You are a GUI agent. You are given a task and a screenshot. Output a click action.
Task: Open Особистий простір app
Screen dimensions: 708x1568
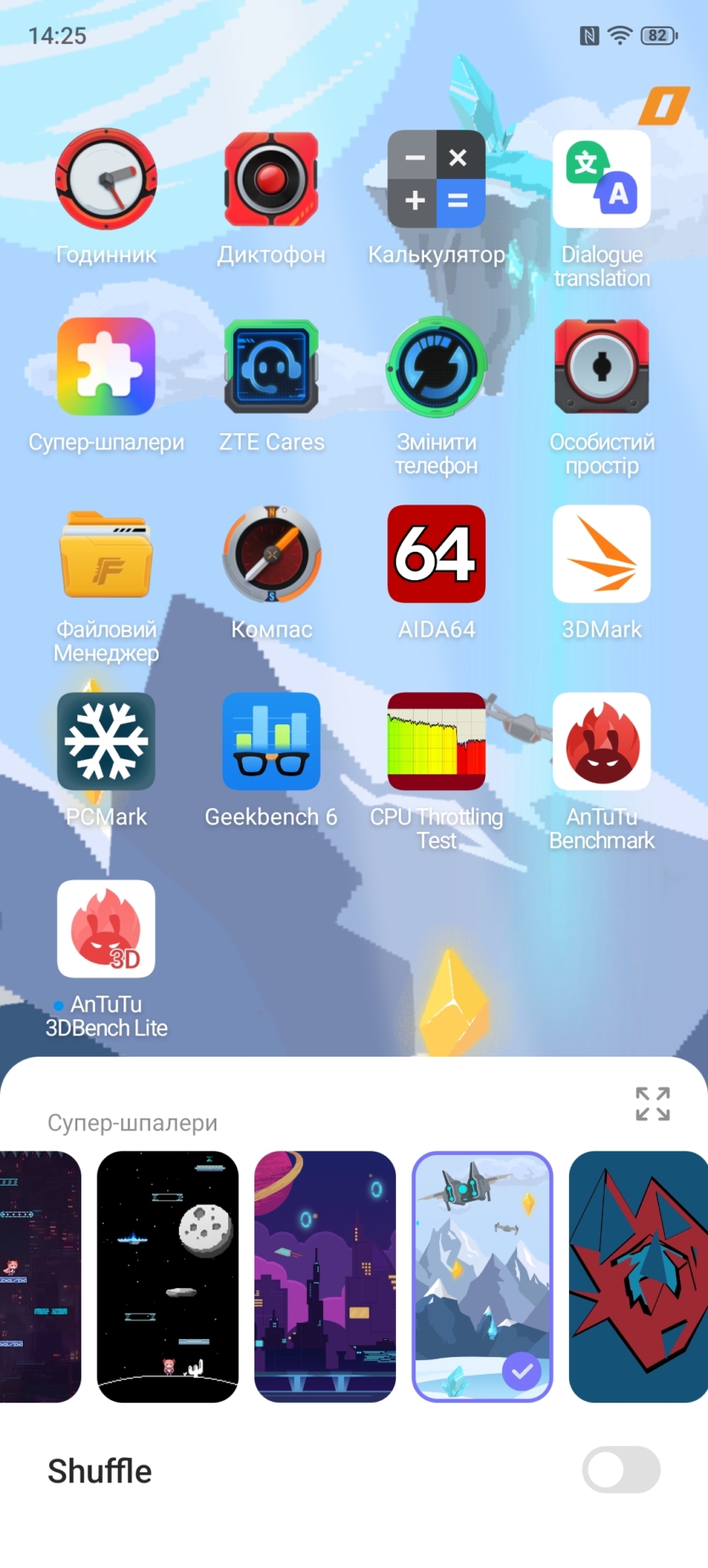[x=602, y=367]
